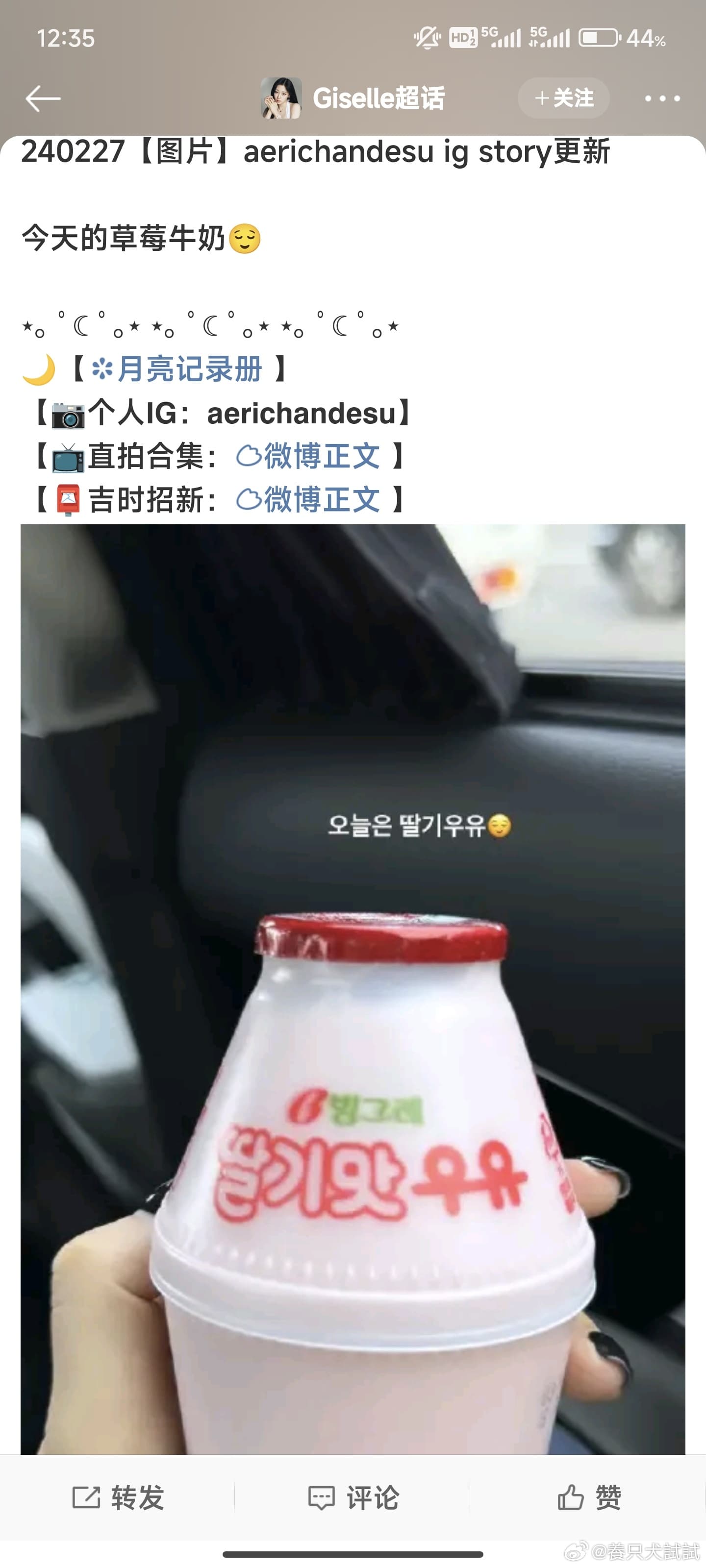Go back with the arrow icon
This screenshot has width=706, height=1568.
43,98
